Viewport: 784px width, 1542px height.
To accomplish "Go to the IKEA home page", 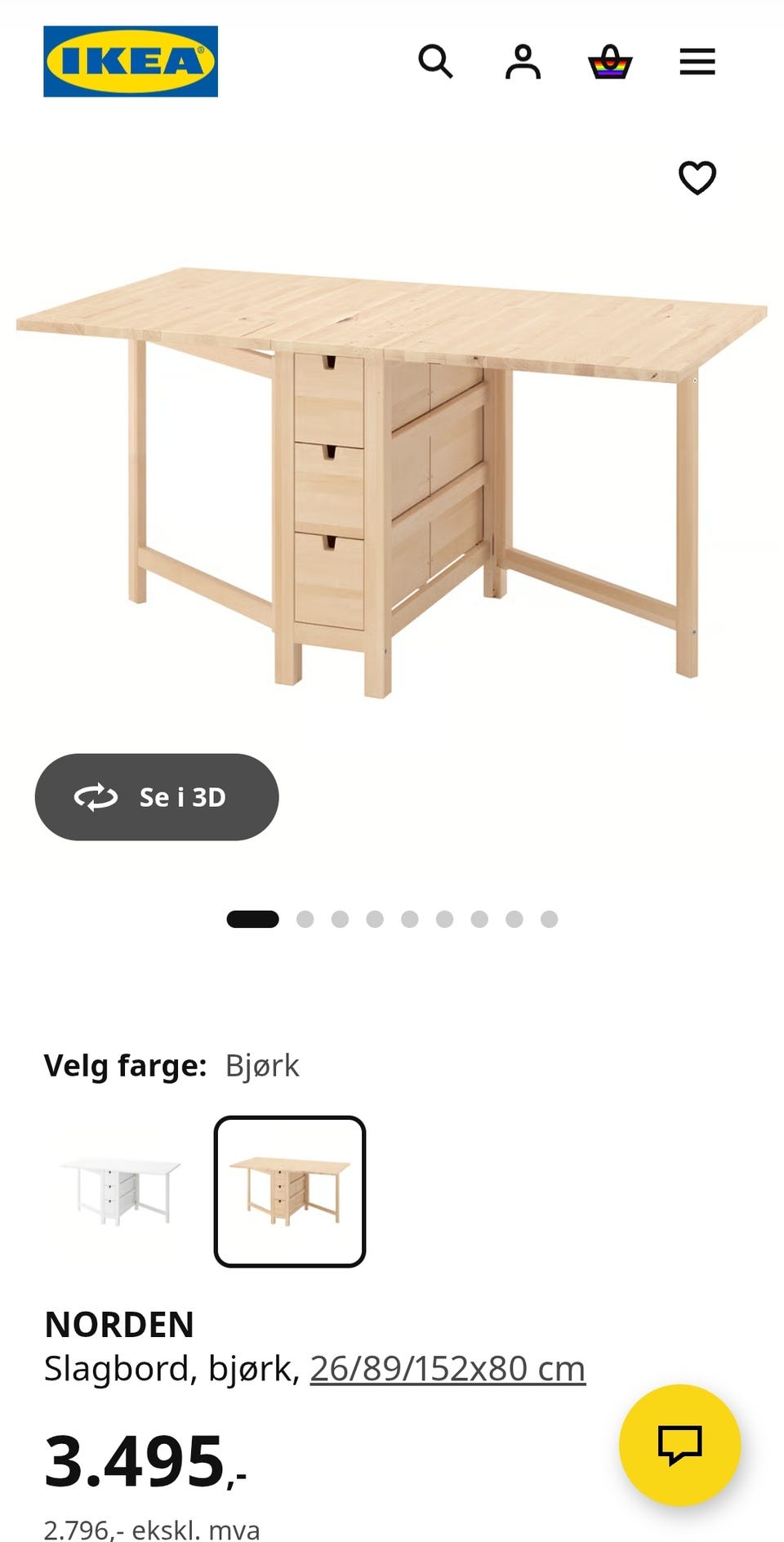I will 131,61.
